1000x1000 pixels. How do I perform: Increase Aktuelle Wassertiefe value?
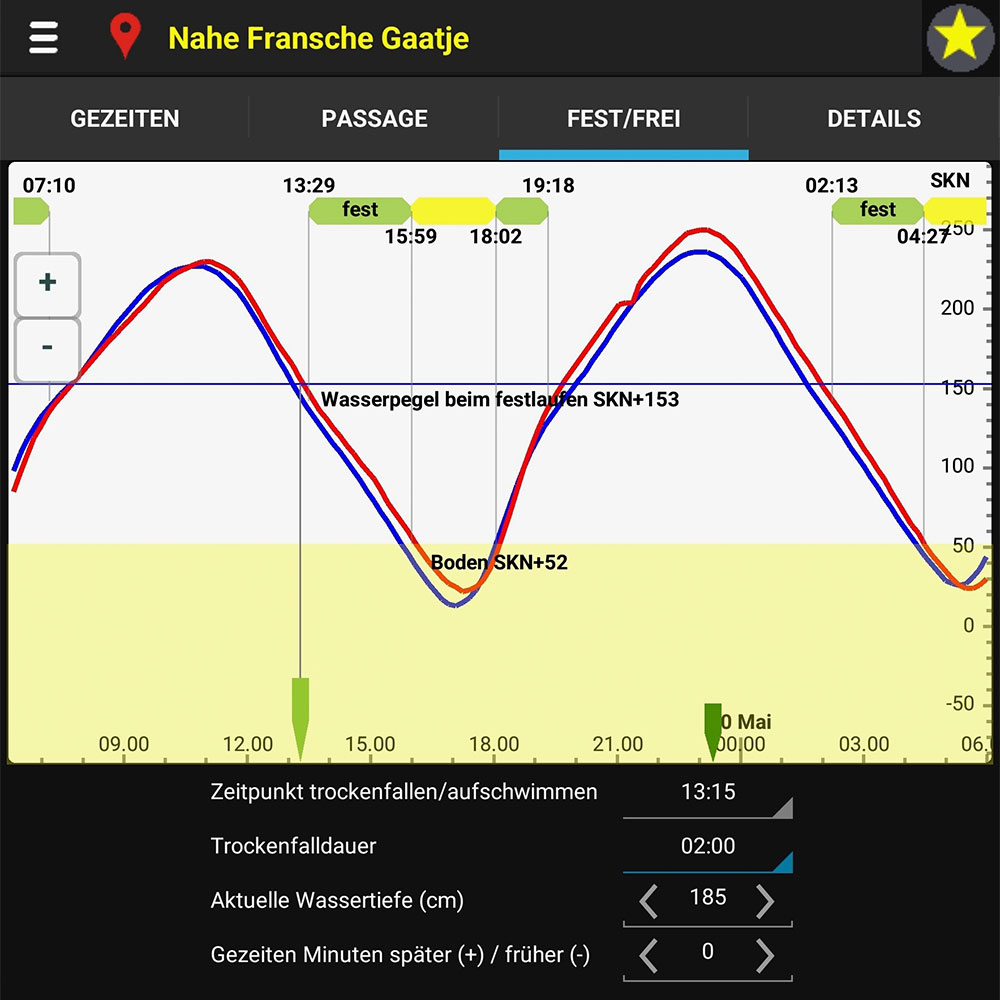tap(765, 901)
